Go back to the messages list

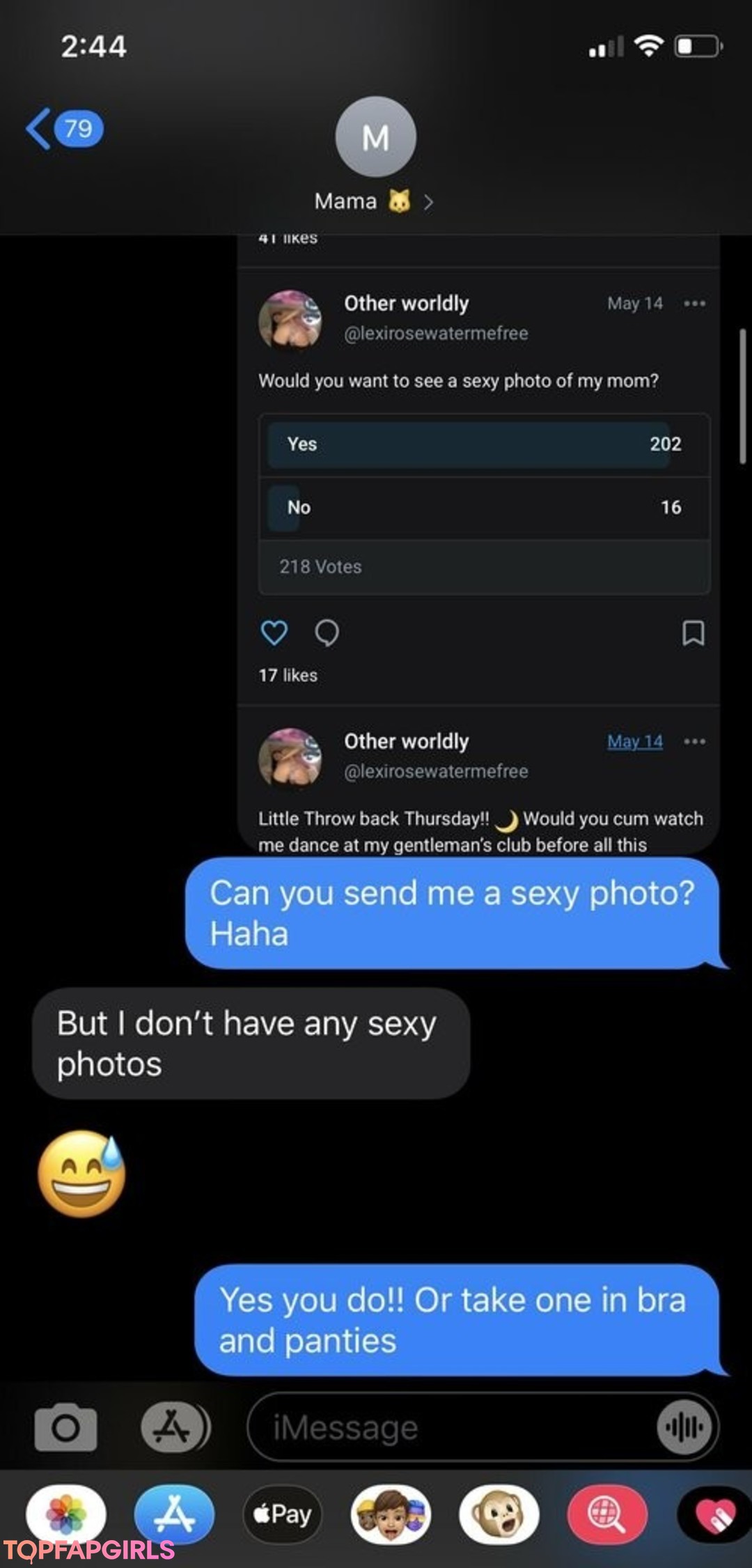click(x=64, y=129)
